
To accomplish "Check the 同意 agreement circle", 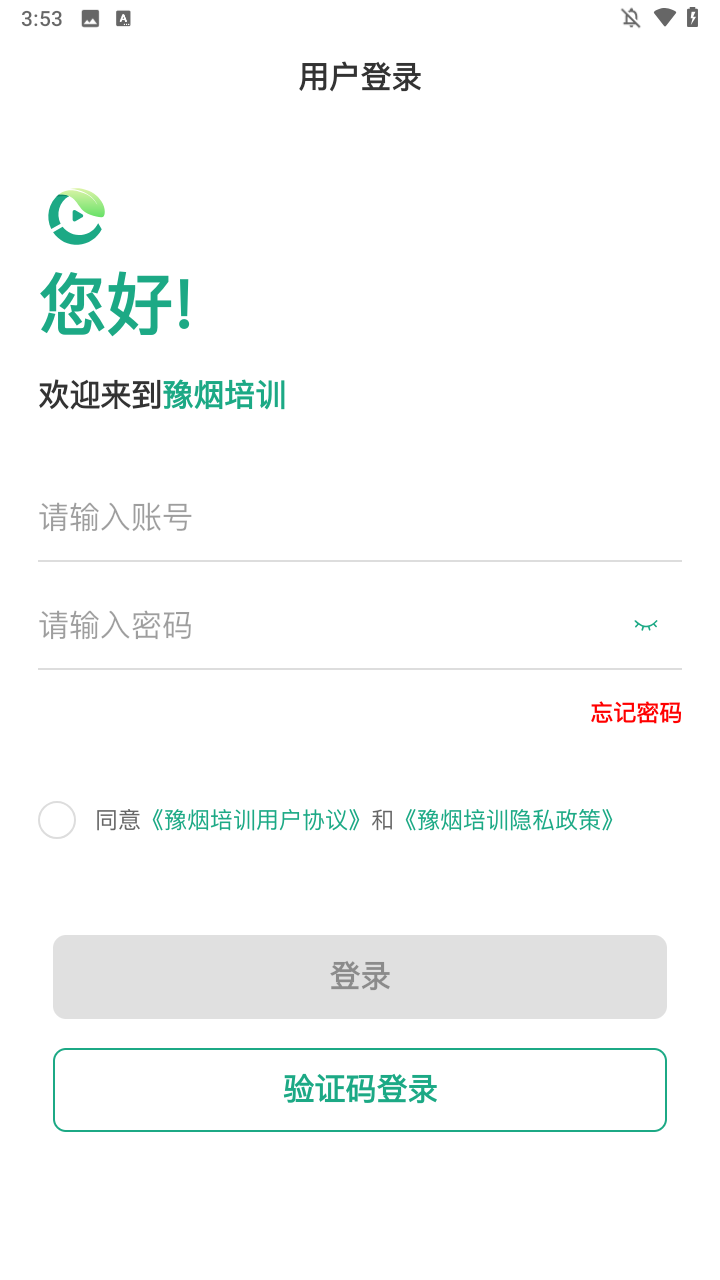I will (x=57, y=820).
